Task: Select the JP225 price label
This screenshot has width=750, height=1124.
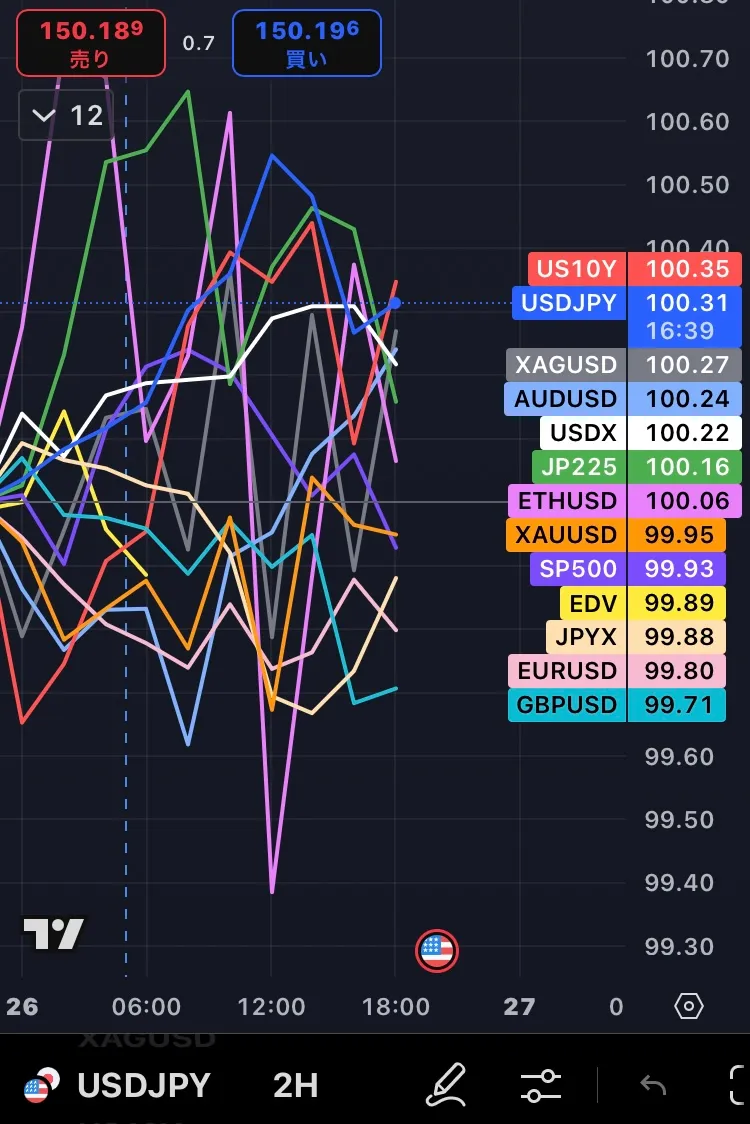Action: [x=579, y=467]
